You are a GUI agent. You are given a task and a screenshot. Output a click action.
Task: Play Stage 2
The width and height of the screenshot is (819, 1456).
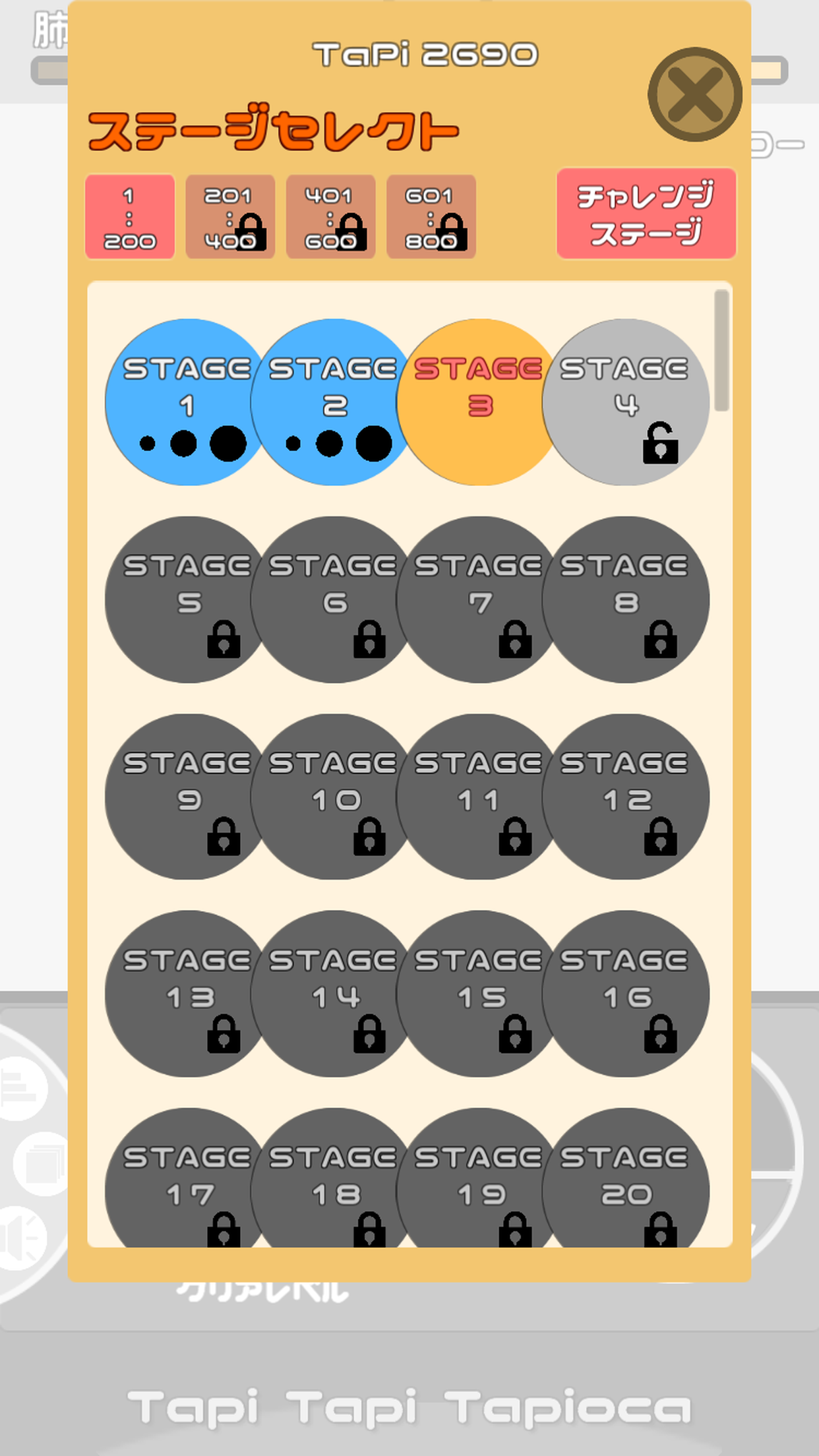pos(333,402)
